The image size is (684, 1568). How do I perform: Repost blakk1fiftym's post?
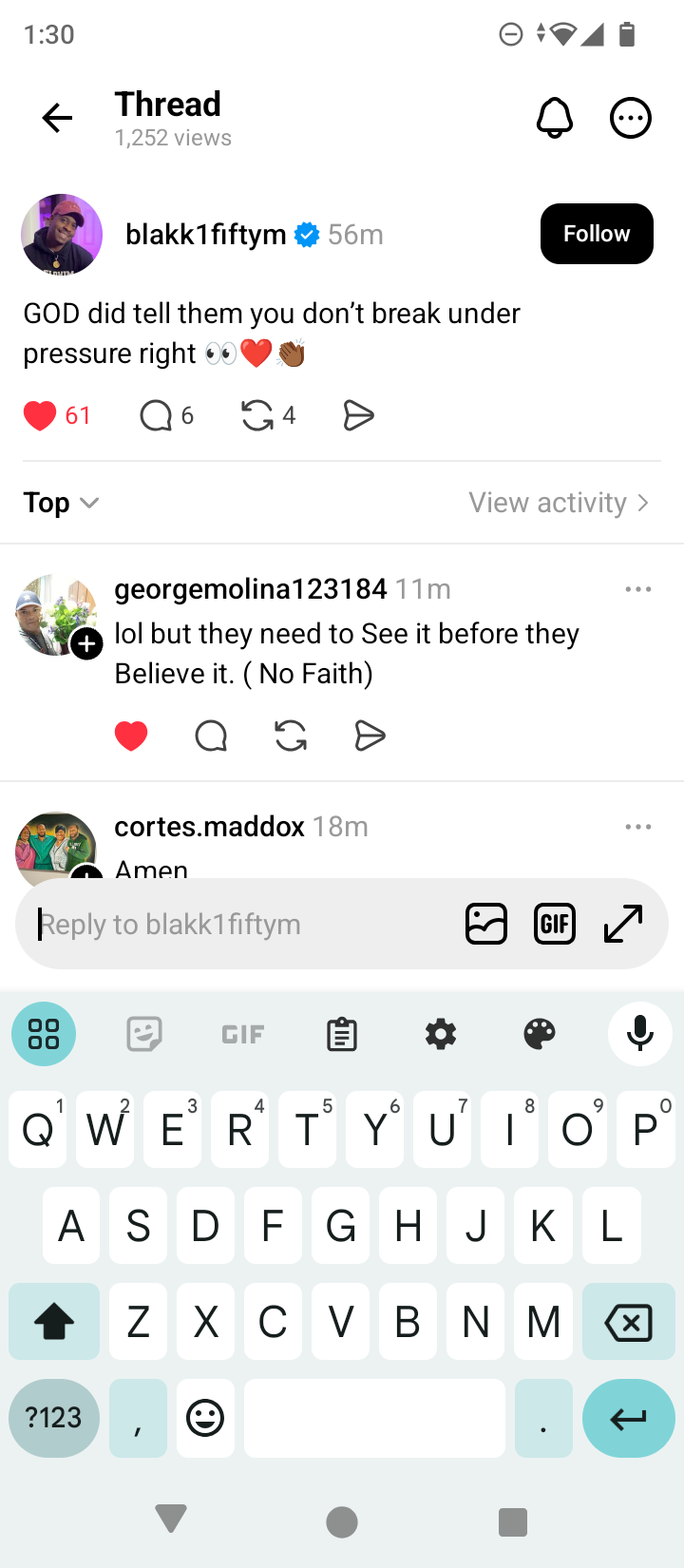[256, 415]
